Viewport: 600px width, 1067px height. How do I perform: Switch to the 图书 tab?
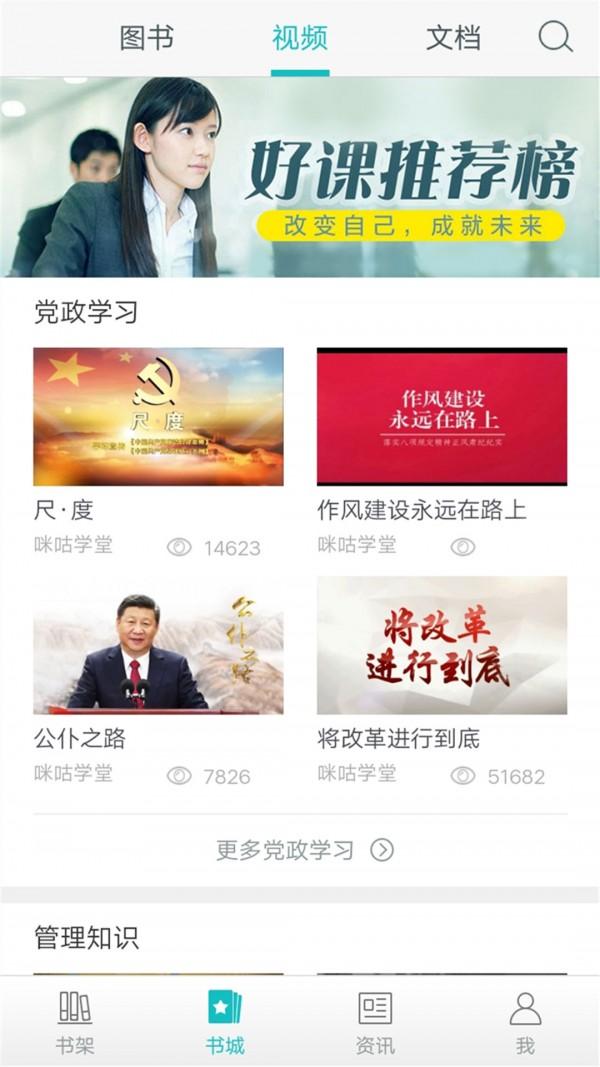click(x=147, y=39)
